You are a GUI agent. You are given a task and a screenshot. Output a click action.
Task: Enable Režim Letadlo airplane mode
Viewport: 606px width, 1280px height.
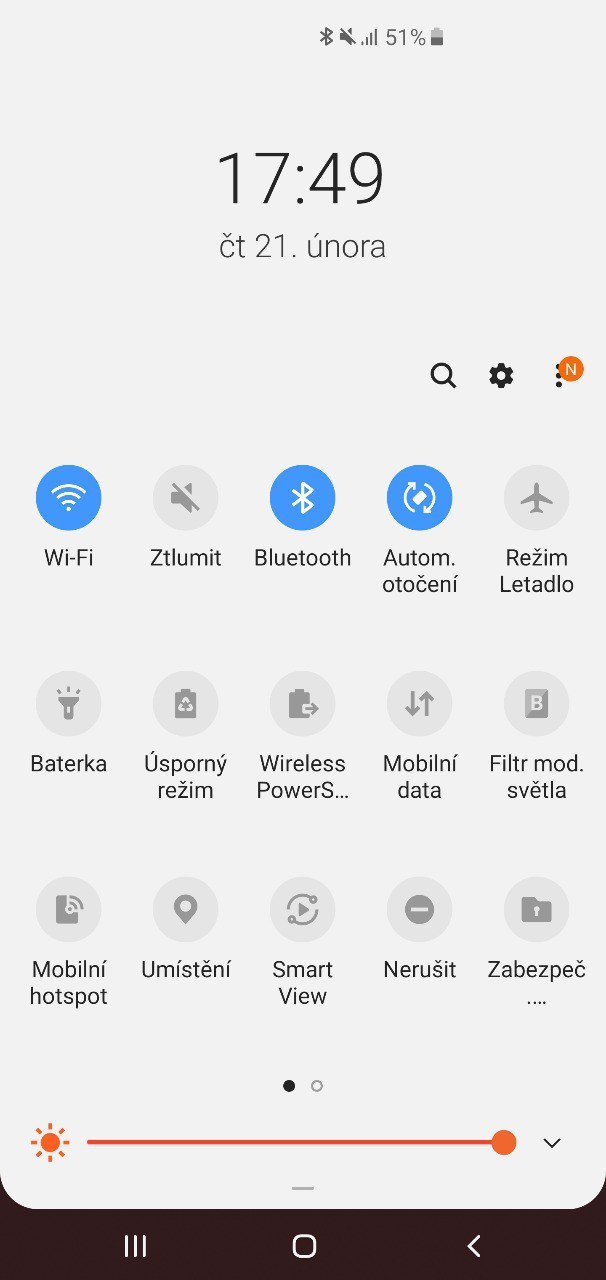(x=536, y=497)
